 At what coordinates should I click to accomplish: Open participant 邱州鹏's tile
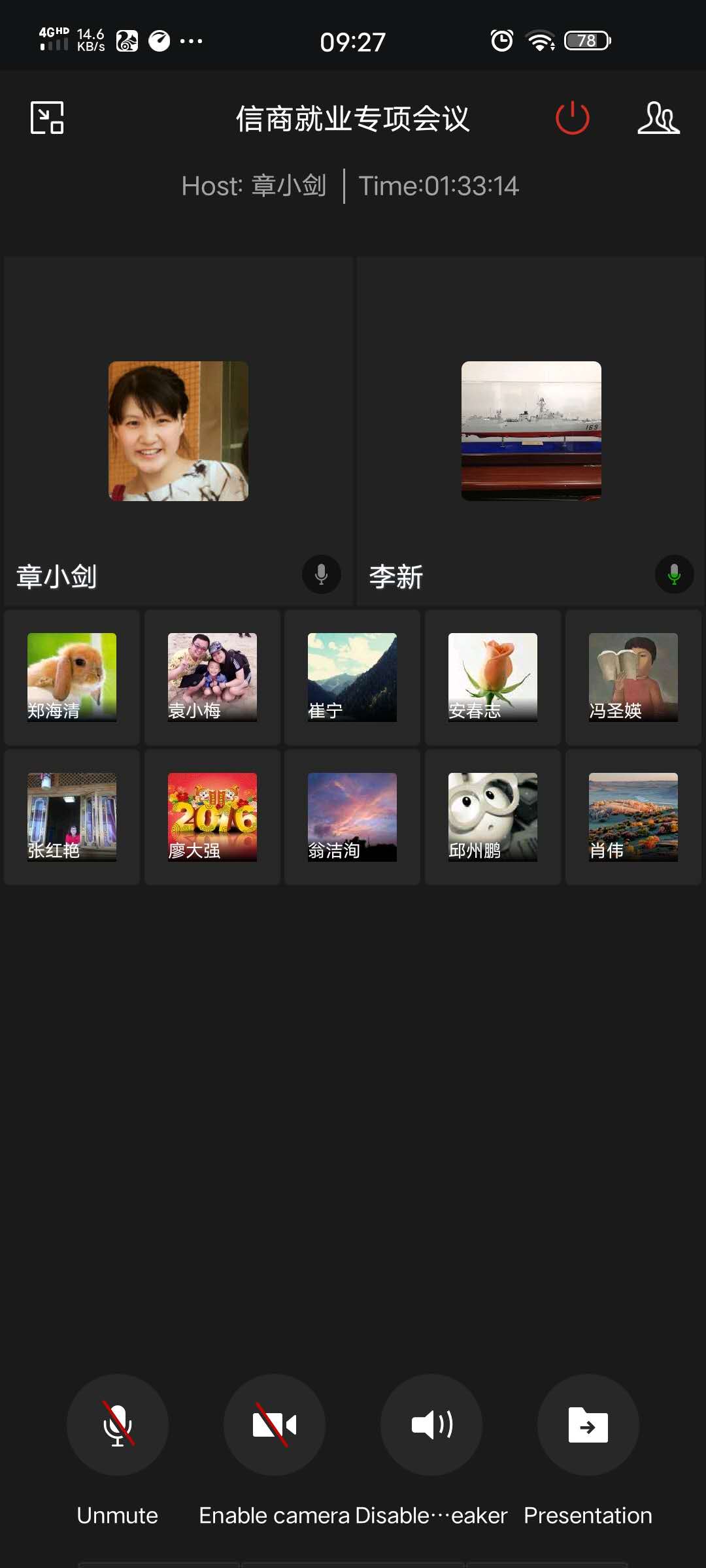[493, 817]
